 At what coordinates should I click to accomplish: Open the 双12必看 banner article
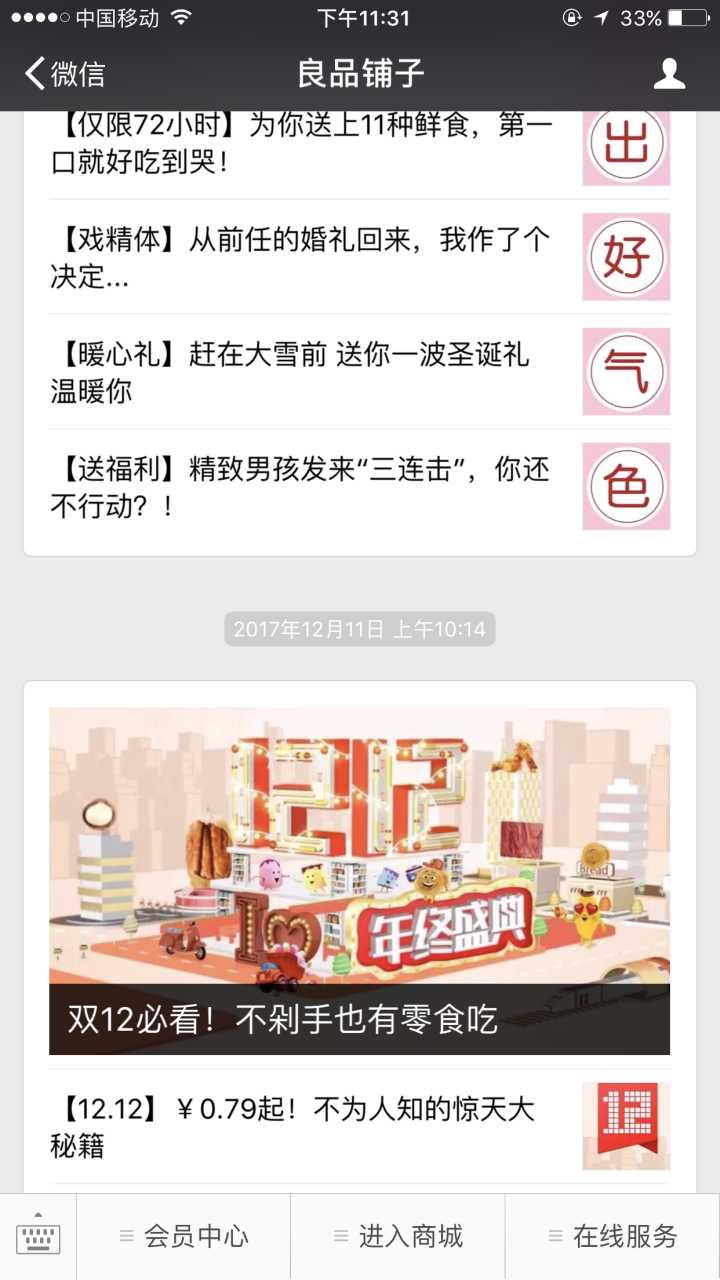click(359, 880)
